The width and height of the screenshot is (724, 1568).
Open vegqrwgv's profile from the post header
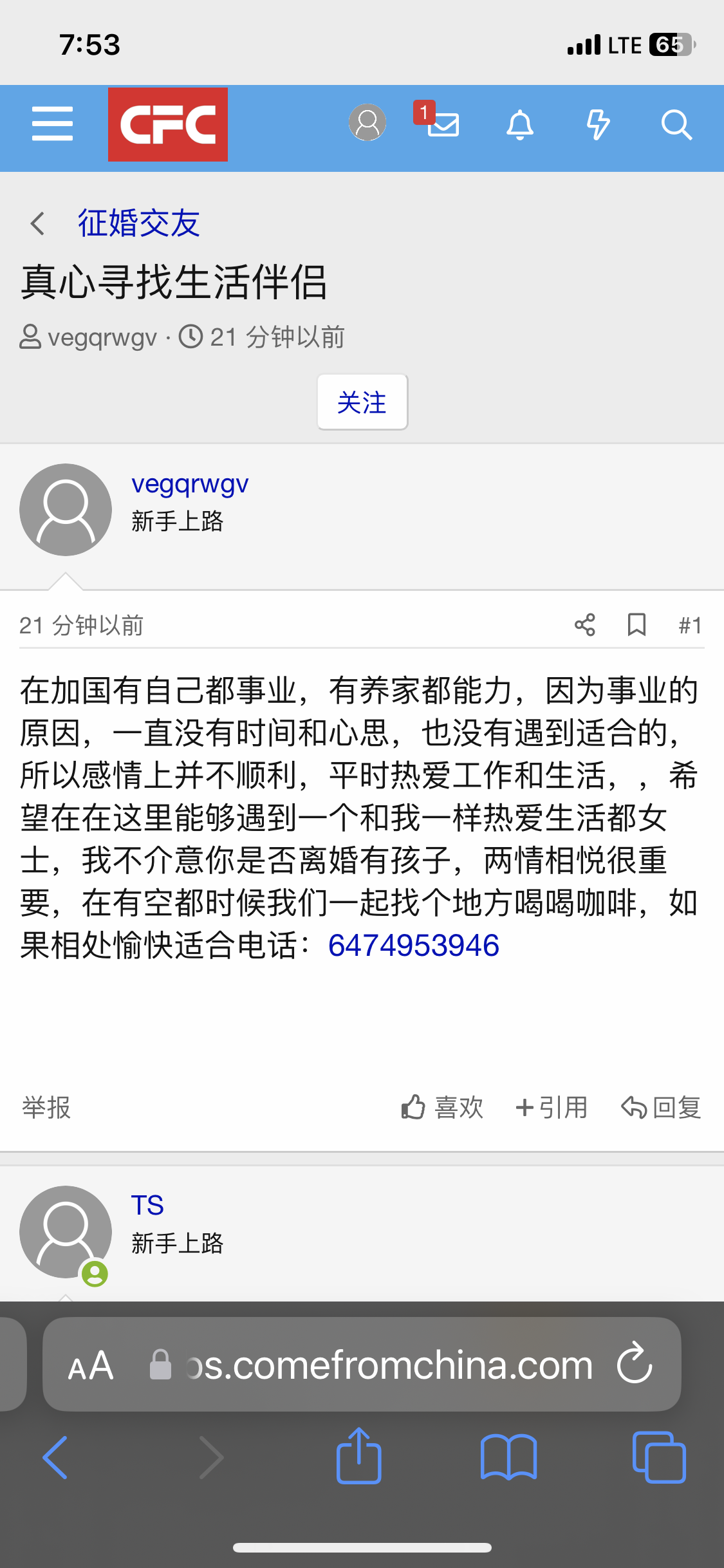[190, 484]
